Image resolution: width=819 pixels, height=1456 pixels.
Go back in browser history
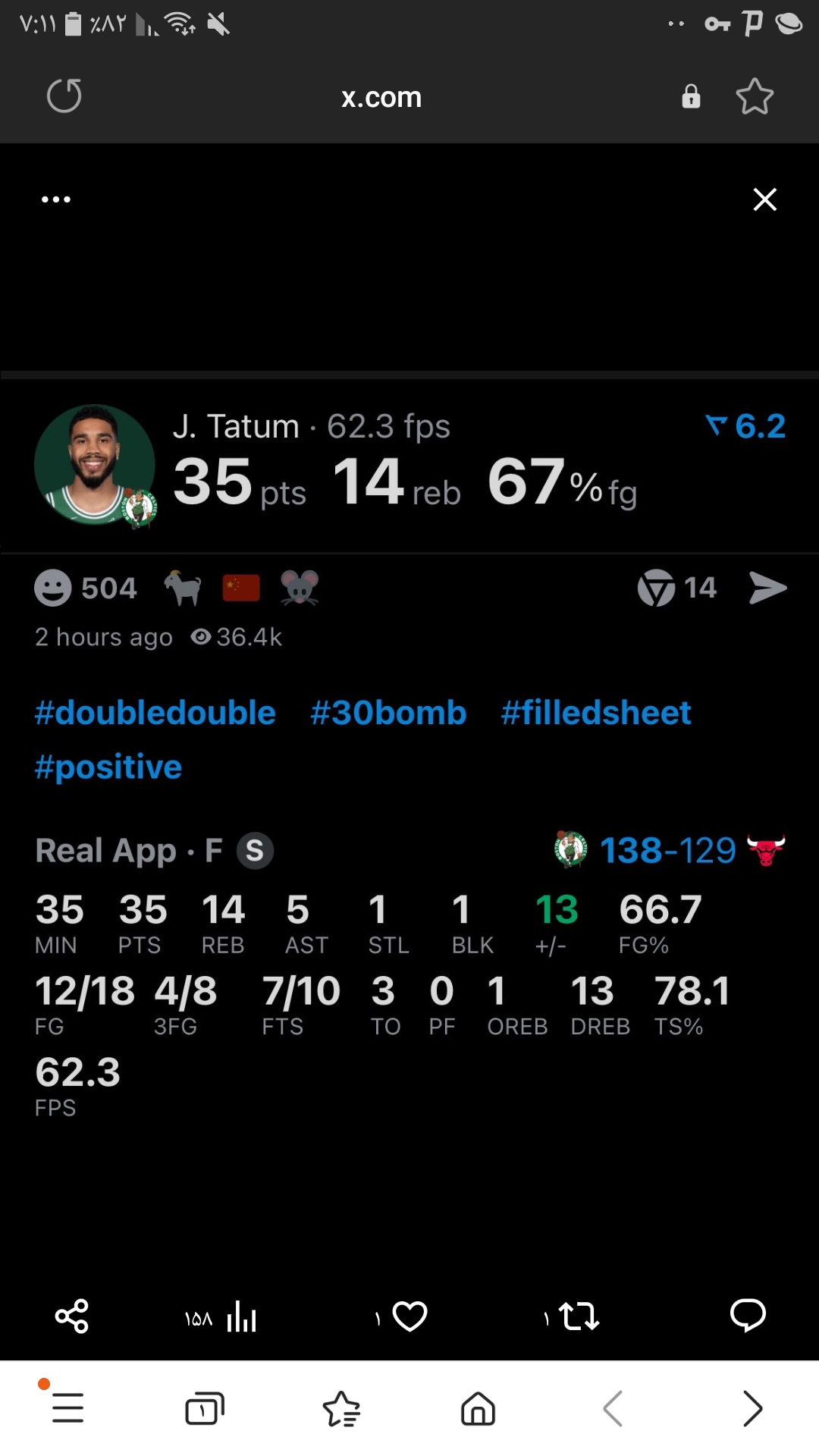(613, 1409)
